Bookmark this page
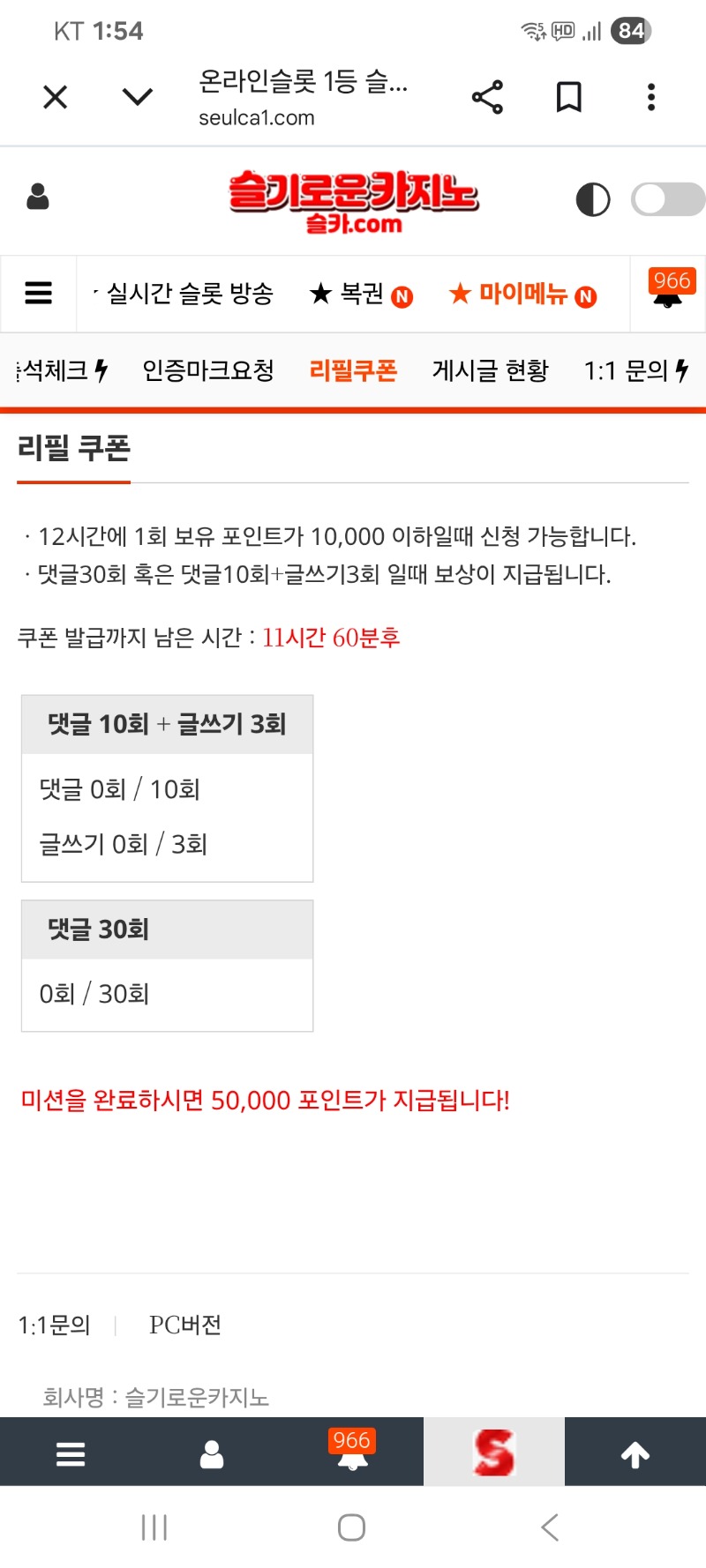Viewport: 706px width, 1568px height. 569,97
